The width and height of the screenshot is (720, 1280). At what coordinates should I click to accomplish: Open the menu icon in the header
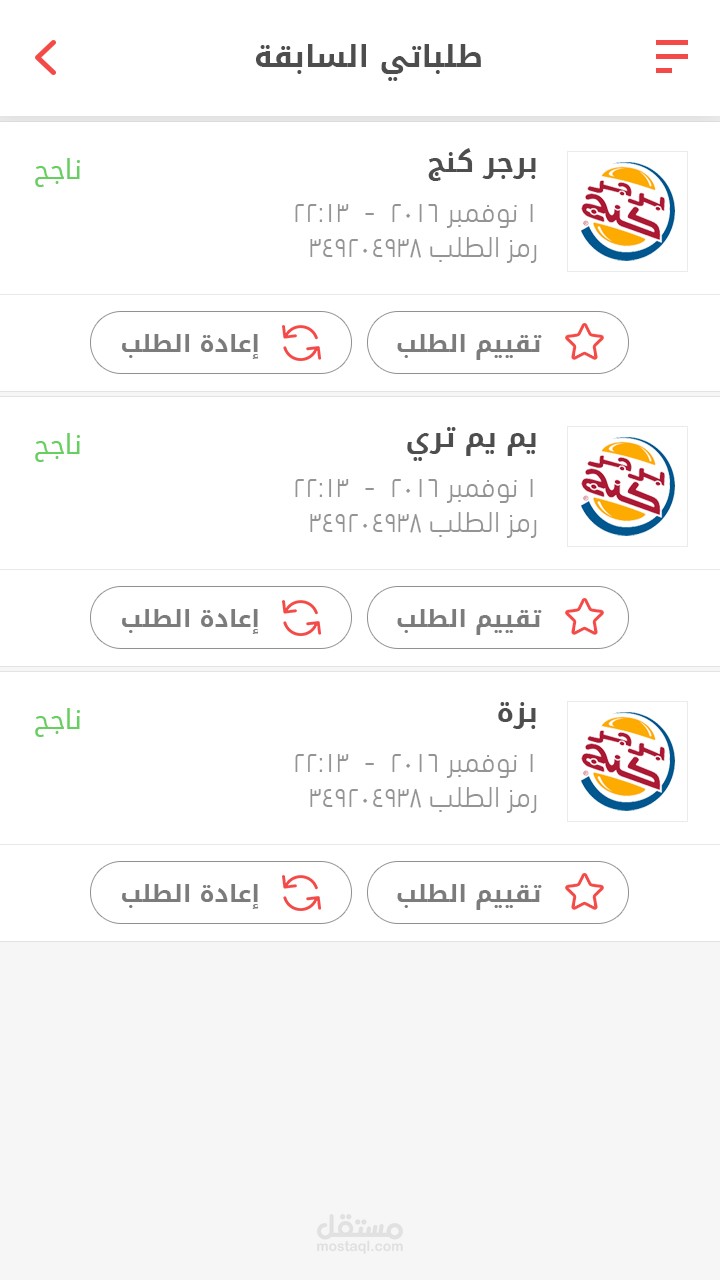click(x=672, y=57)
